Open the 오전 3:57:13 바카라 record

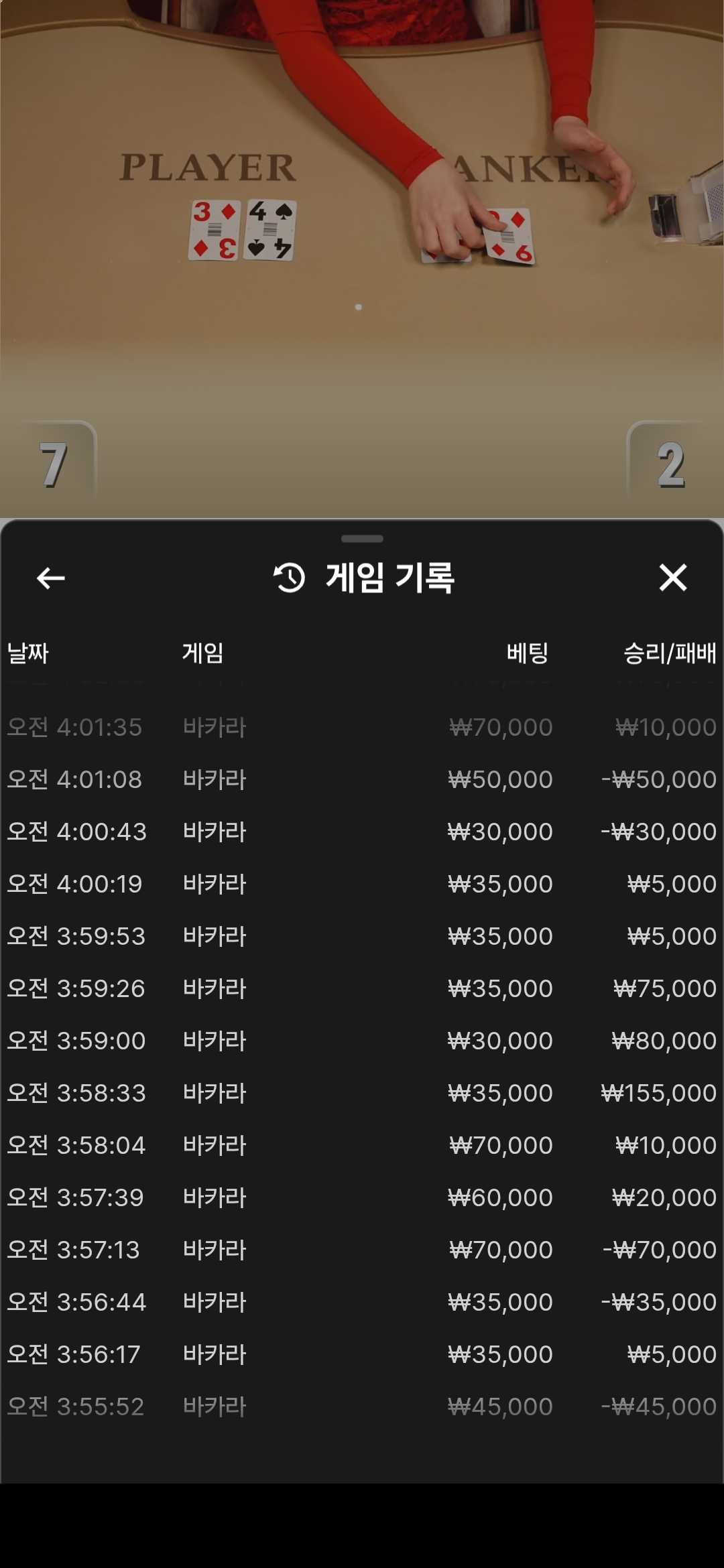click(362, 1250)
